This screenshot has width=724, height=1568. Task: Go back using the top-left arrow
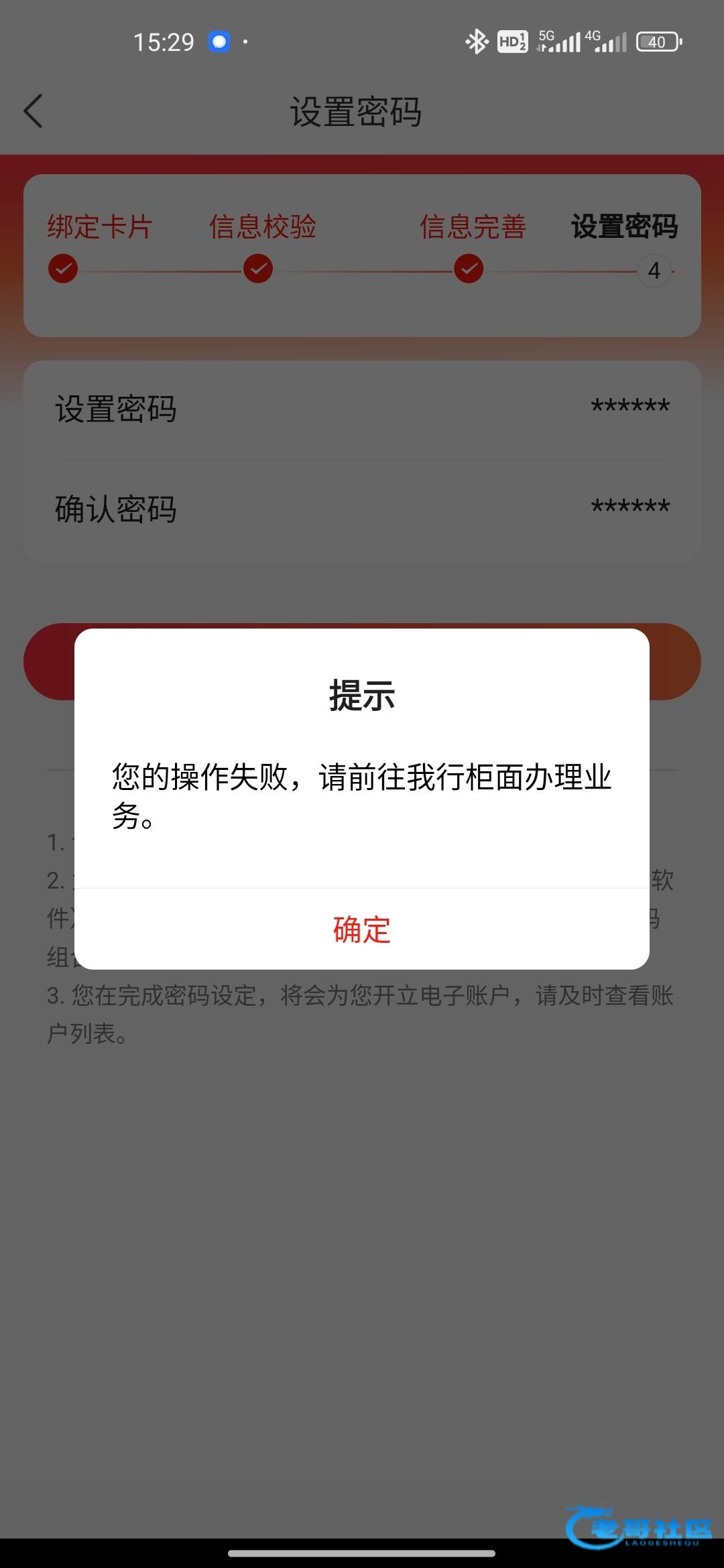(x=34, y=111)
